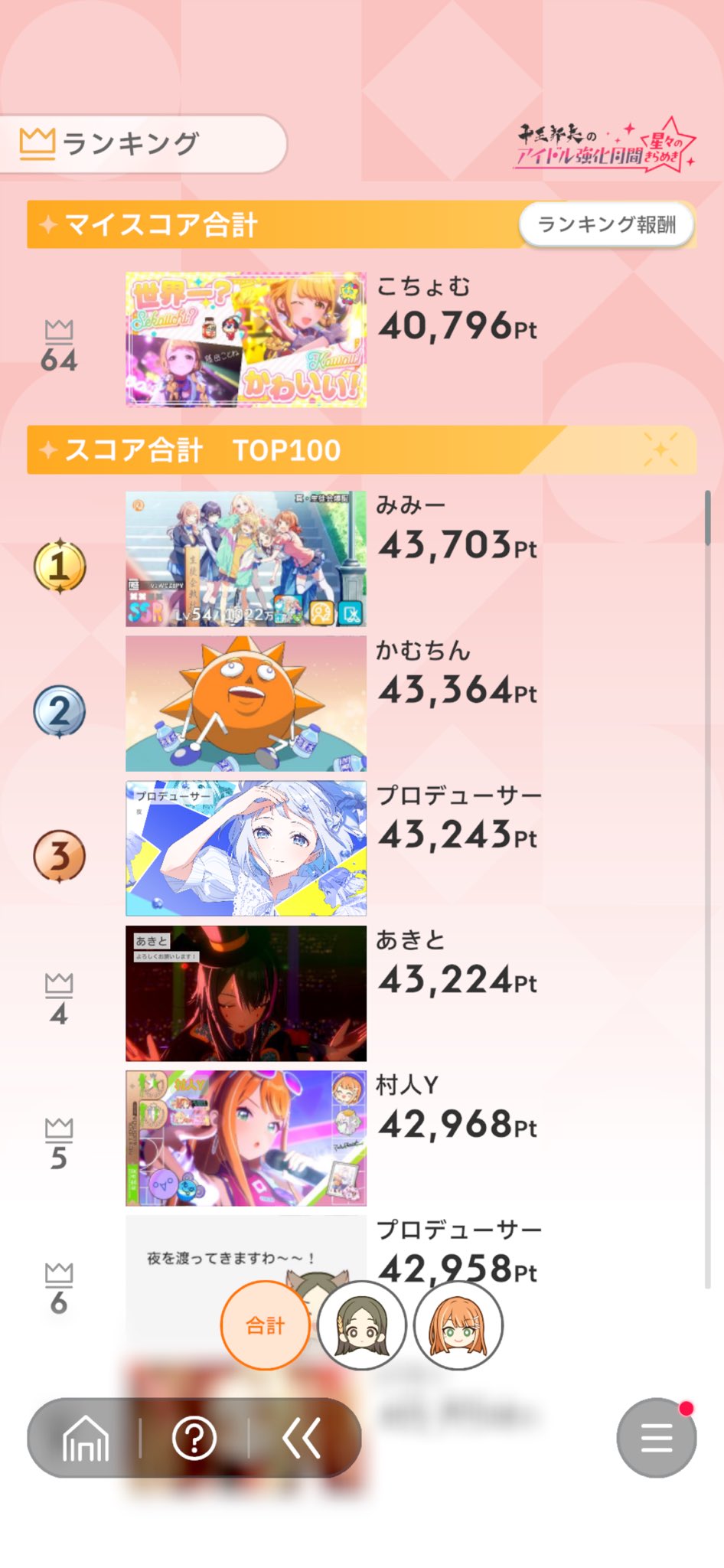Viewport: 724px width, 1568px height.
Task: Switch to the orange-haired idol ranking
Action: 458,1325
